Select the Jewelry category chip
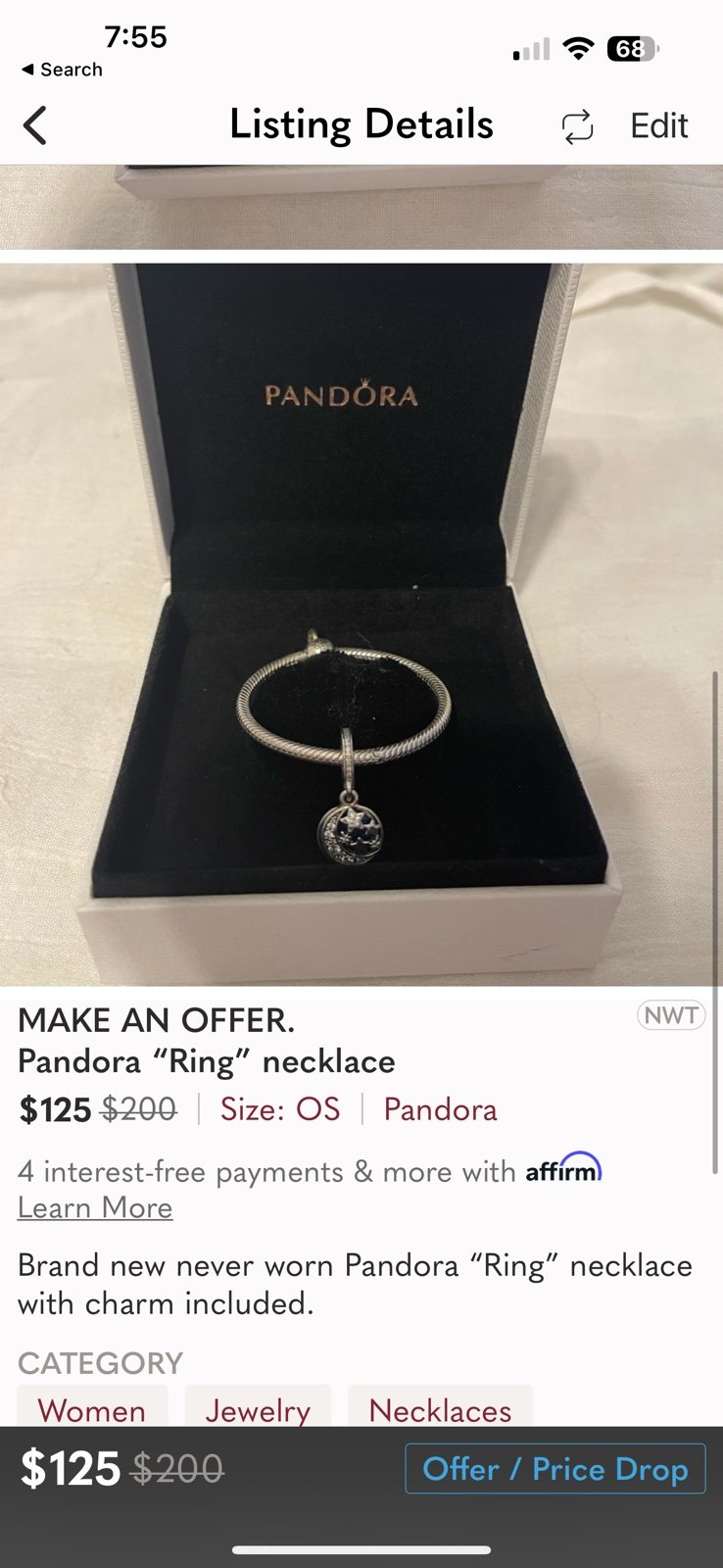Screen dimensions: 723x1568 [x=258, y=1407]
